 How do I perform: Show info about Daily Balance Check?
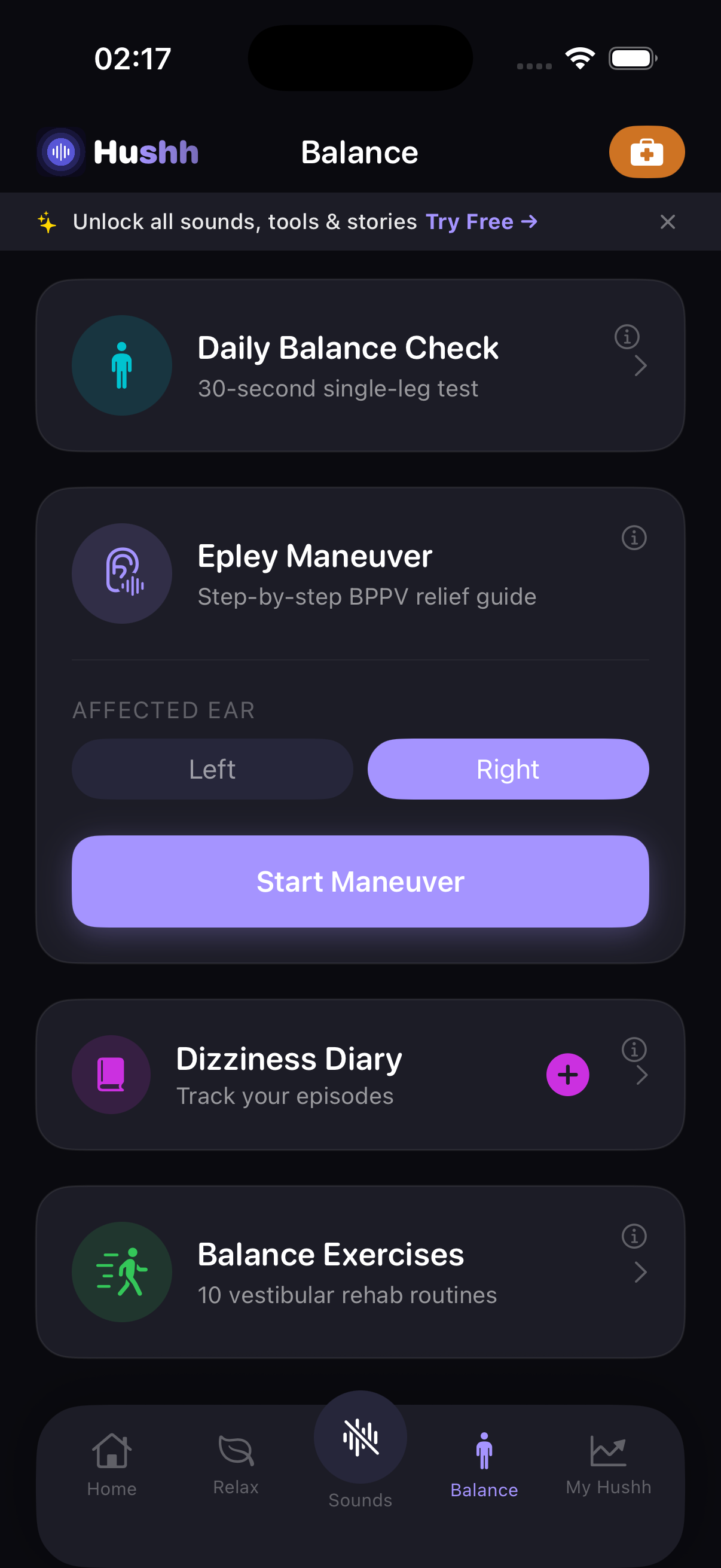pos(626,337)
